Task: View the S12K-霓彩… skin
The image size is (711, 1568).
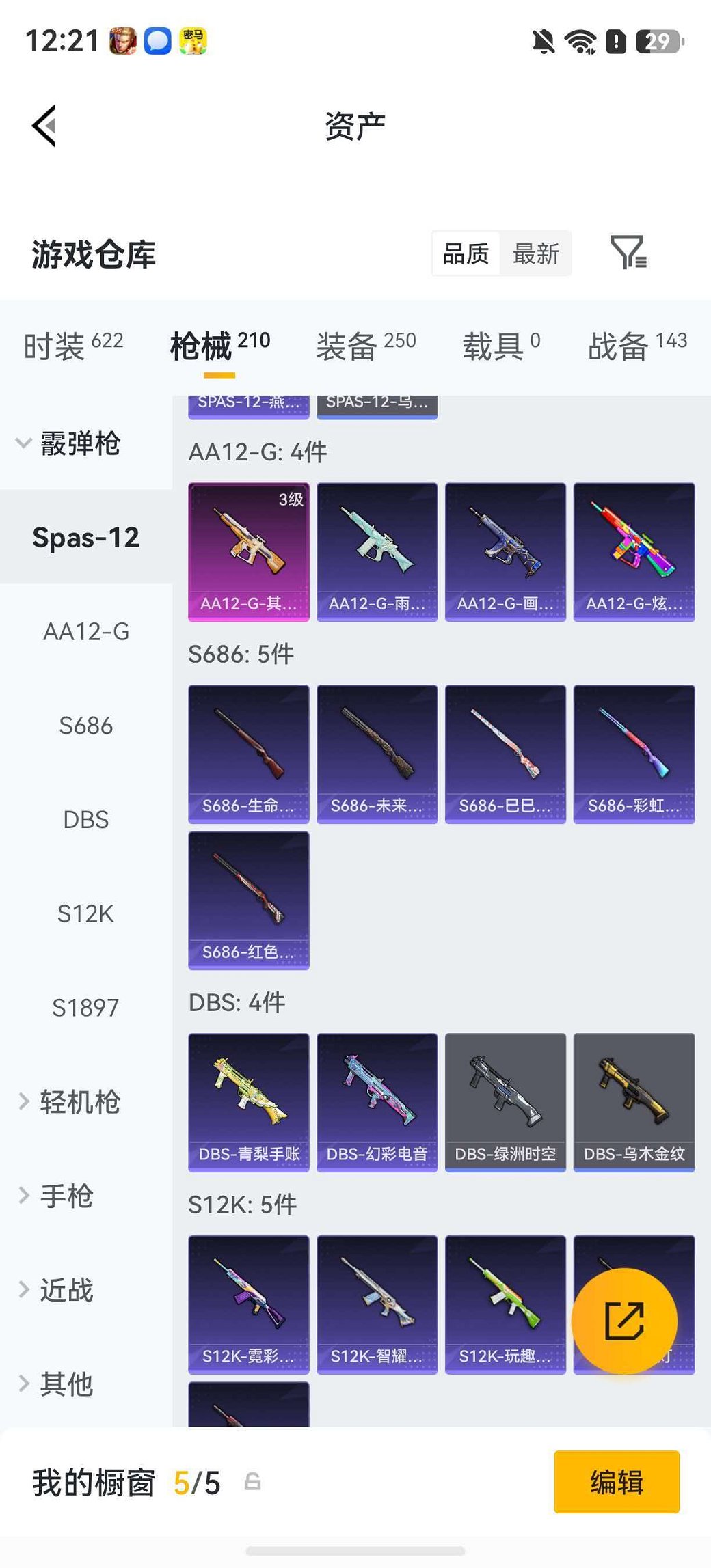Action: point(249,1305)
